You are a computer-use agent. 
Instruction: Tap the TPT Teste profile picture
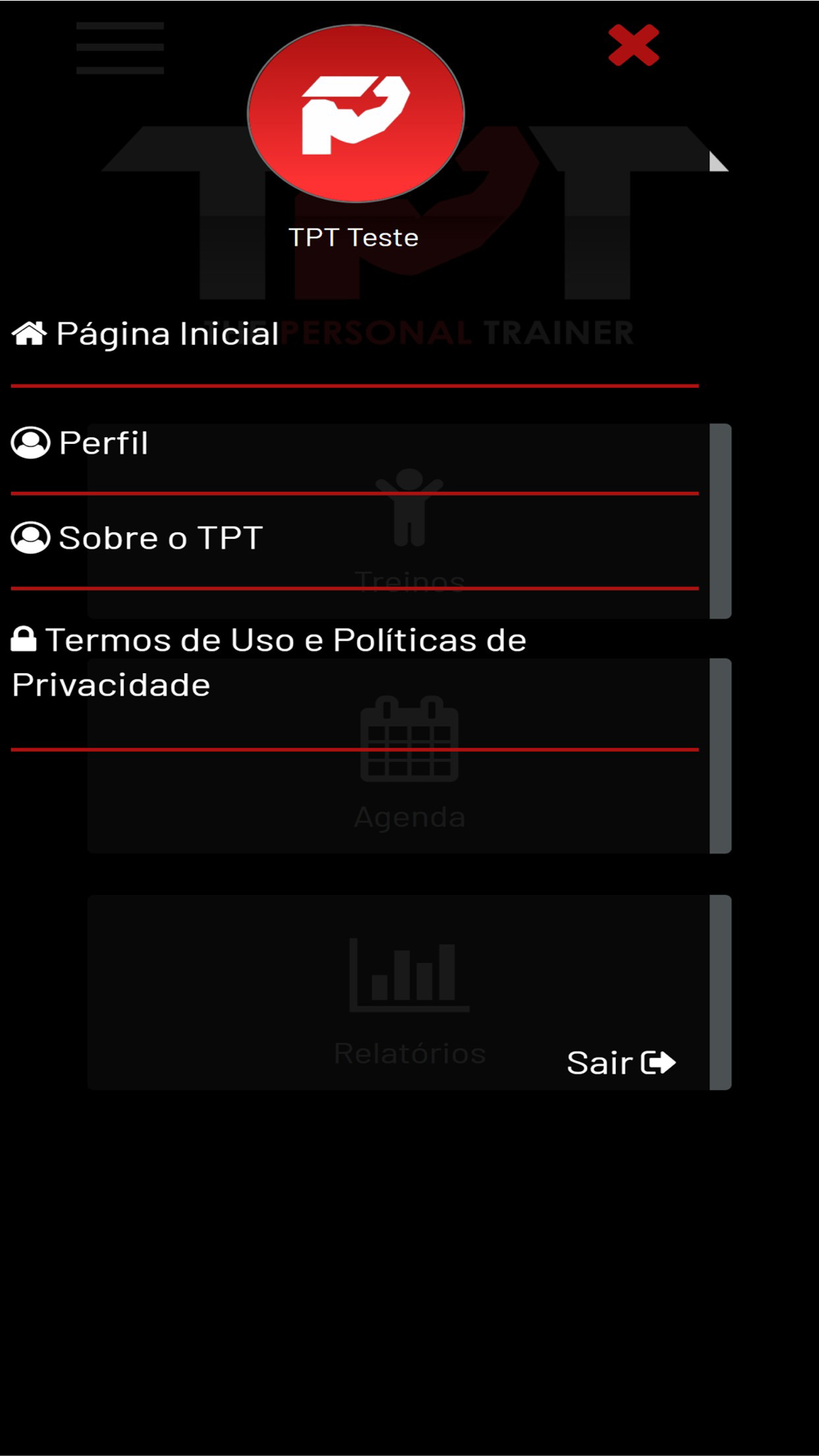[x=356, y=114]
